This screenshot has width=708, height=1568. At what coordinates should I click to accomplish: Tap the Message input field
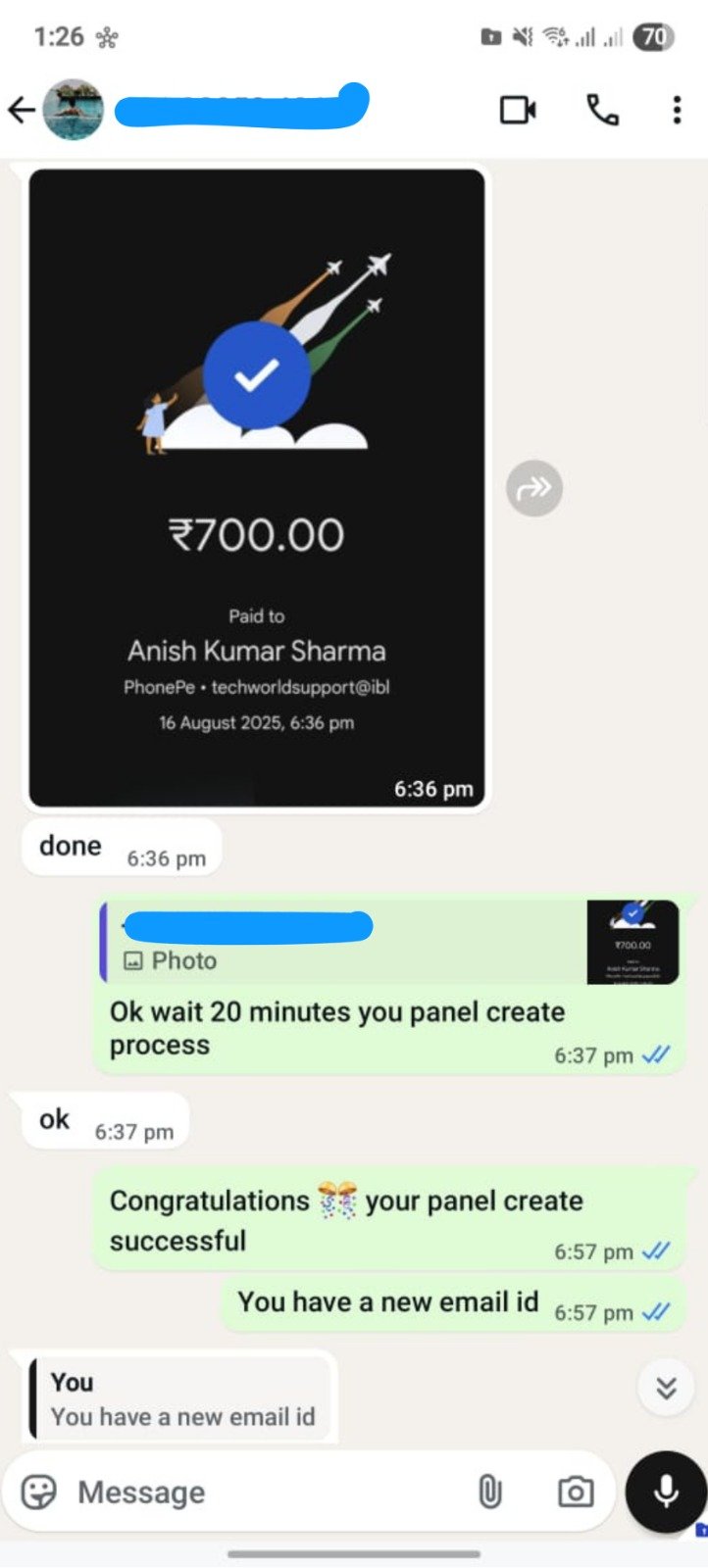pos(245,1492)
